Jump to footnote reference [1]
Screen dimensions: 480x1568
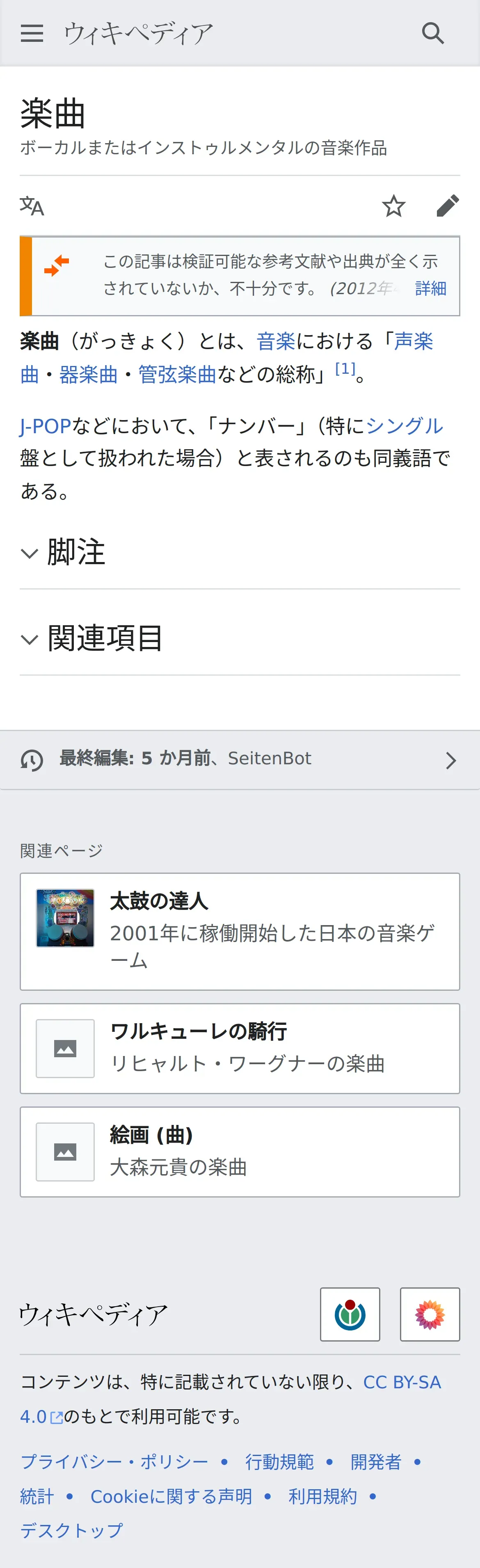345,368
